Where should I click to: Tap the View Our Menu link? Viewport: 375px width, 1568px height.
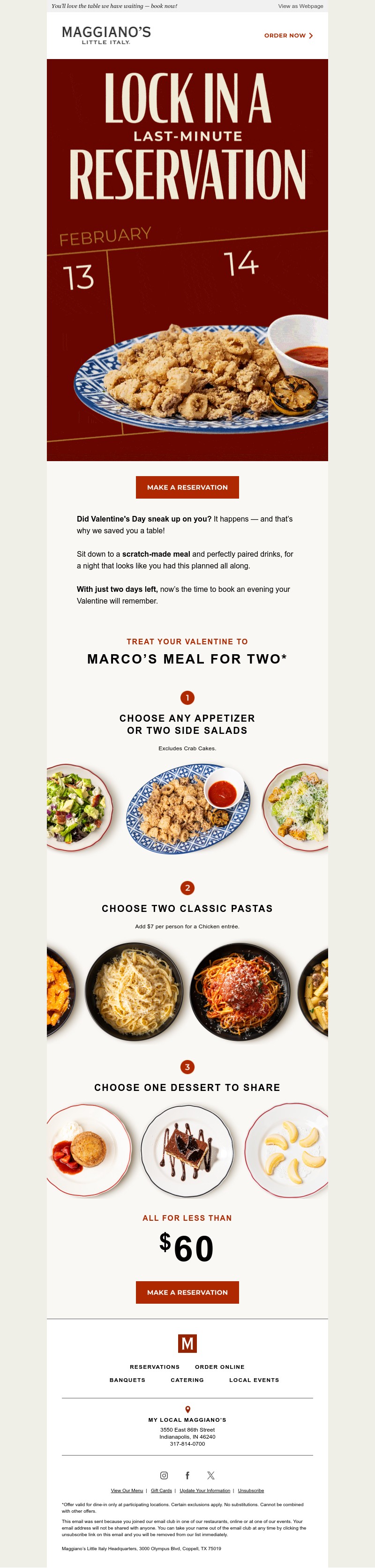tap(127, 1490)
